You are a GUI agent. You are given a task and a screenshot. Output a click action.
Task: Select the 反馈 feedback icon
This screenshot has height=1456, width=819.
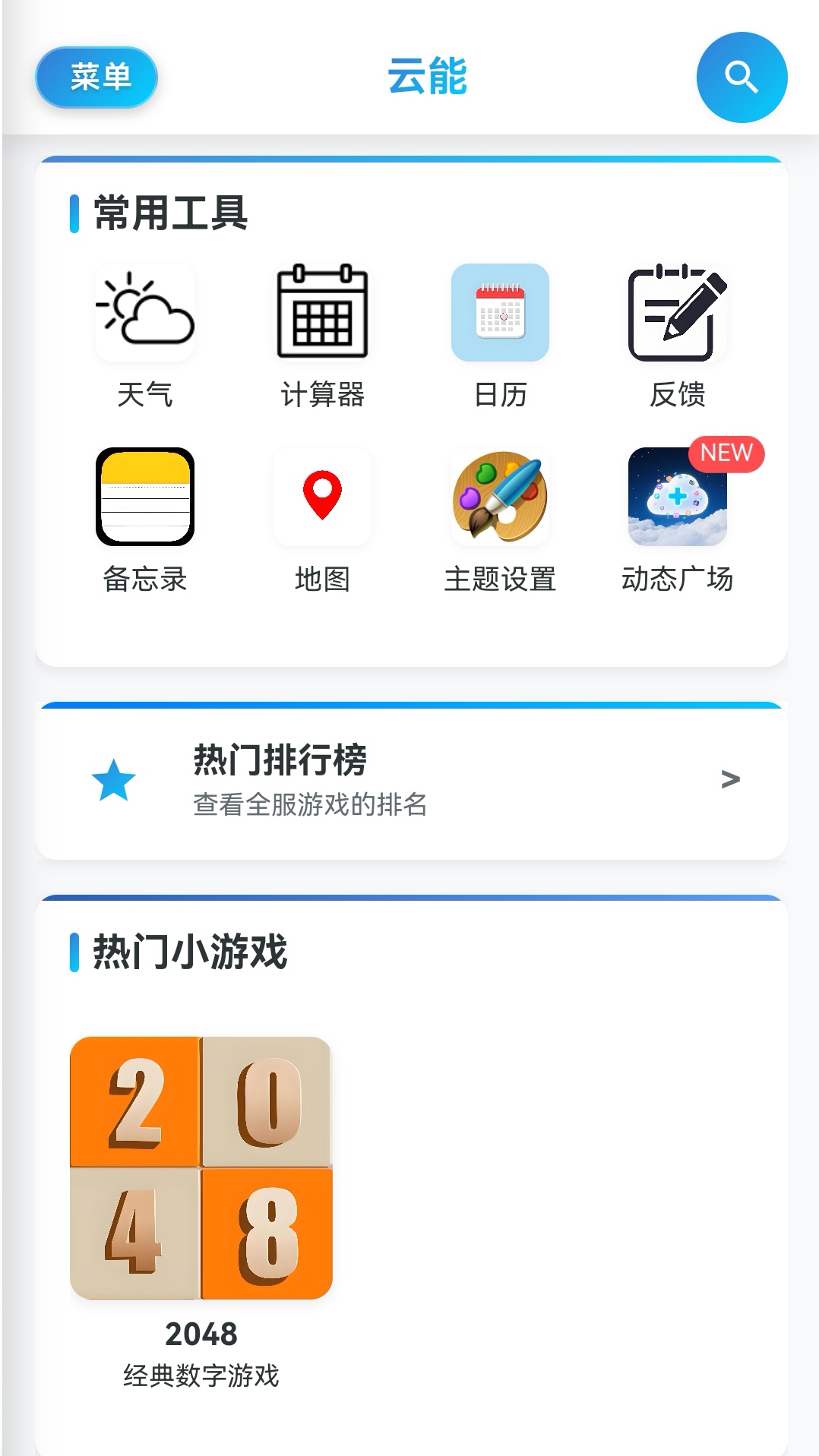point(676,314)
